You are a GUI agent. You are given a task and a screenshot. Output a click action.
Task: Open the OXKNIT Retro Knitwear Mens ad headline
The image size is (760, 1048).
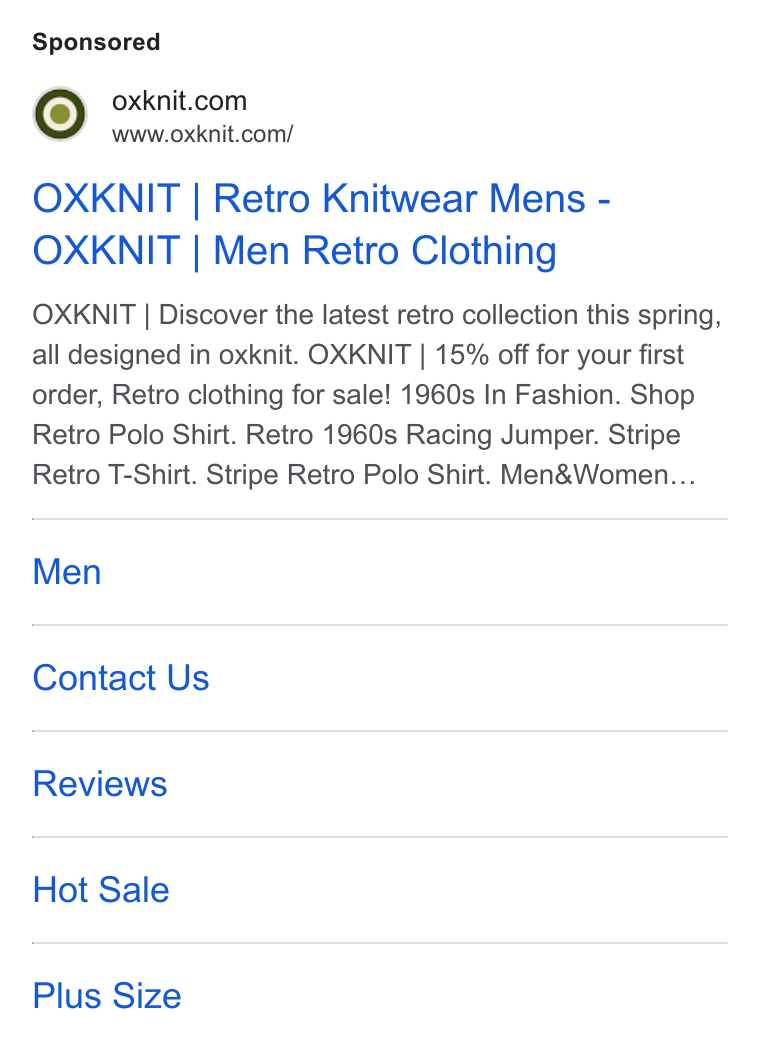321,225
